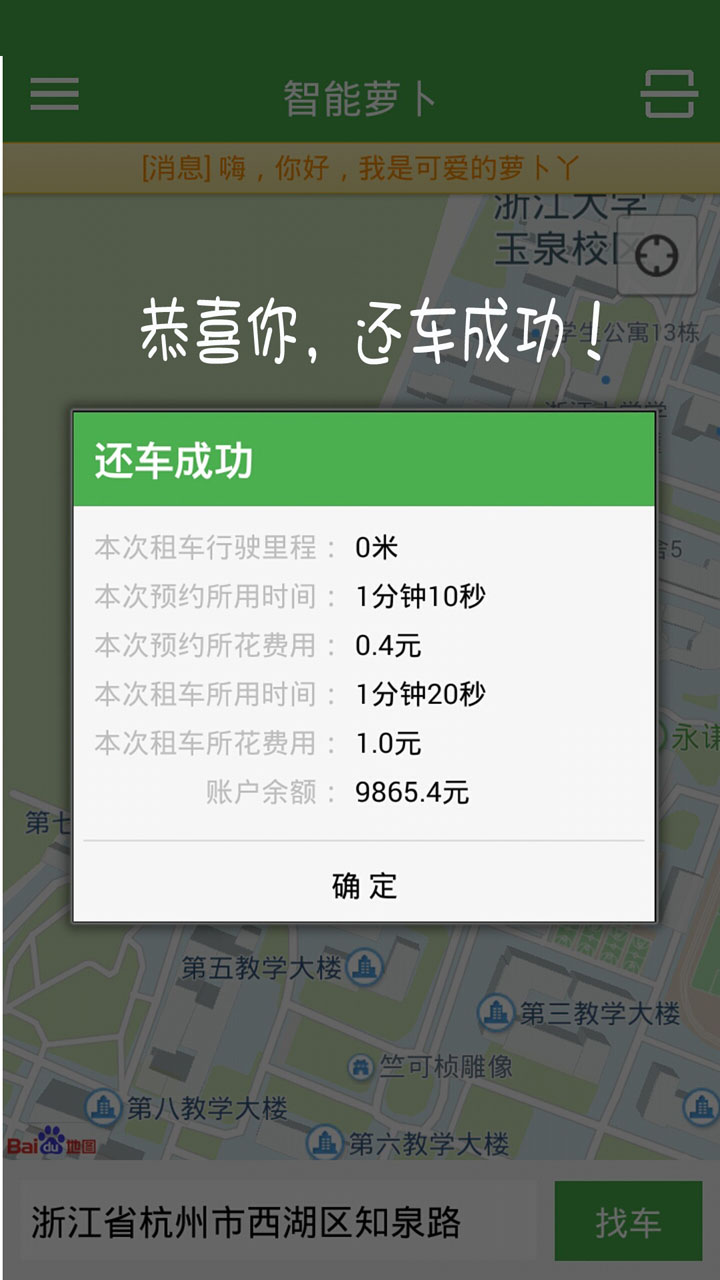Open the hamburger navigation menu
The height and width of the screenshot is (1280, 720).
[x=52, y=91]
